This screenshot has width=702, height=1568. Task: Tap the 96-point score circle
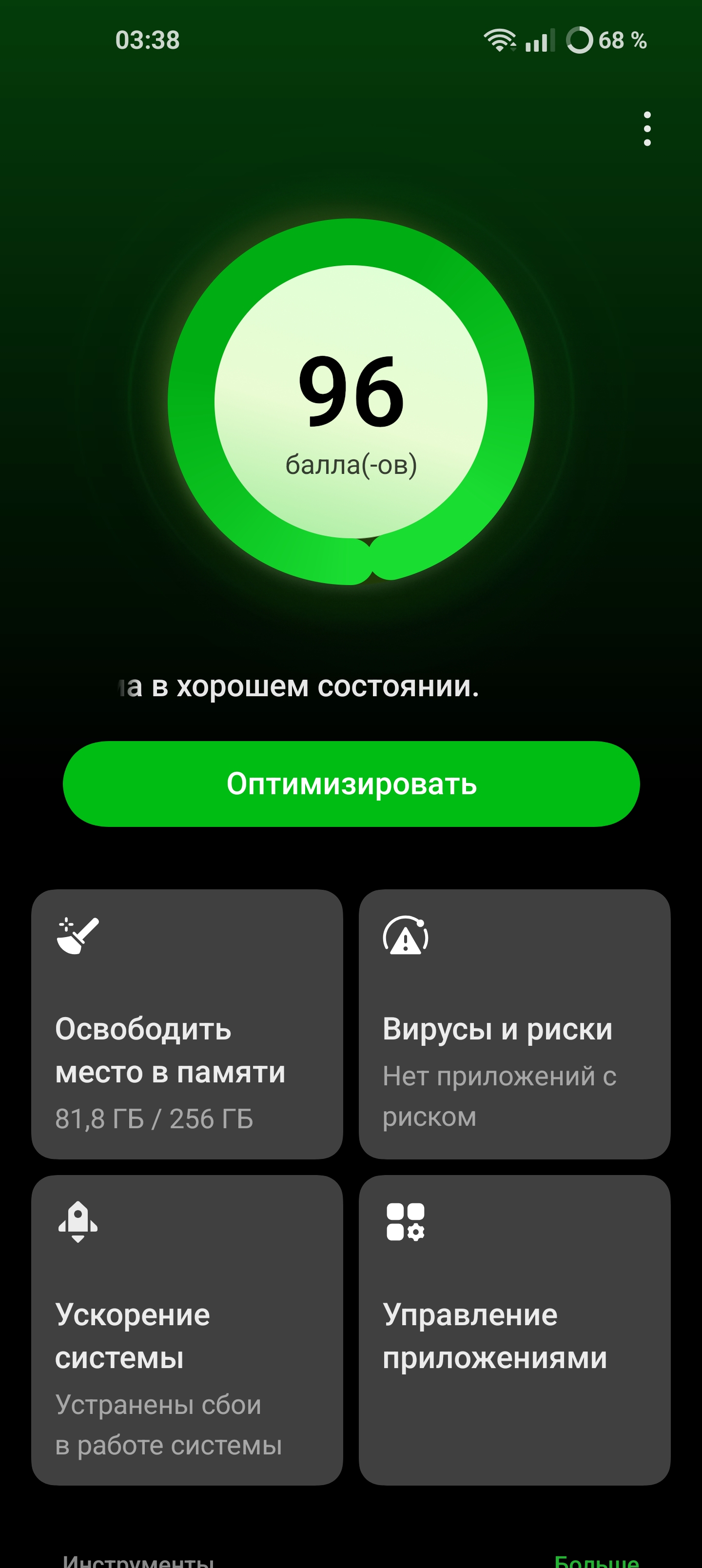pos(351,402)
